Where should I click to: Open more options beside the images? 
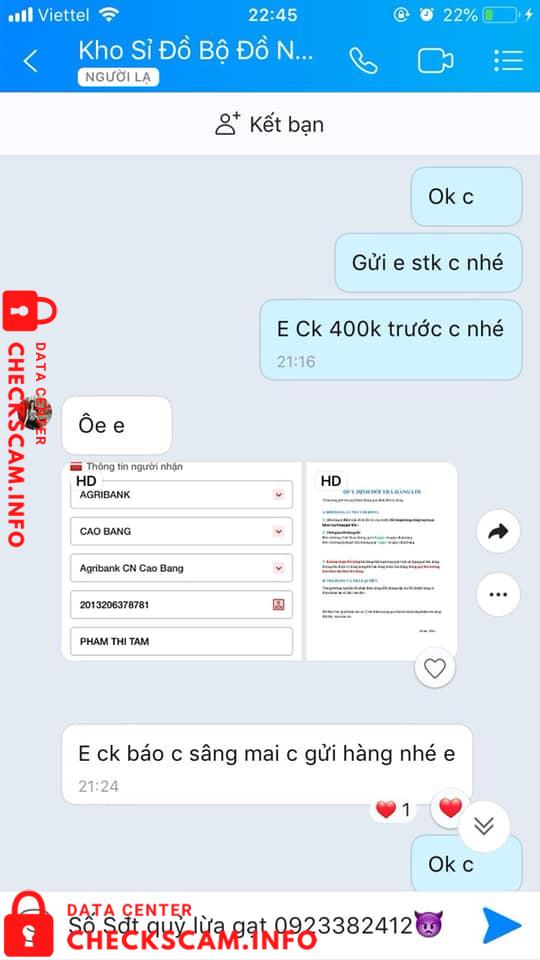(498, 594)
